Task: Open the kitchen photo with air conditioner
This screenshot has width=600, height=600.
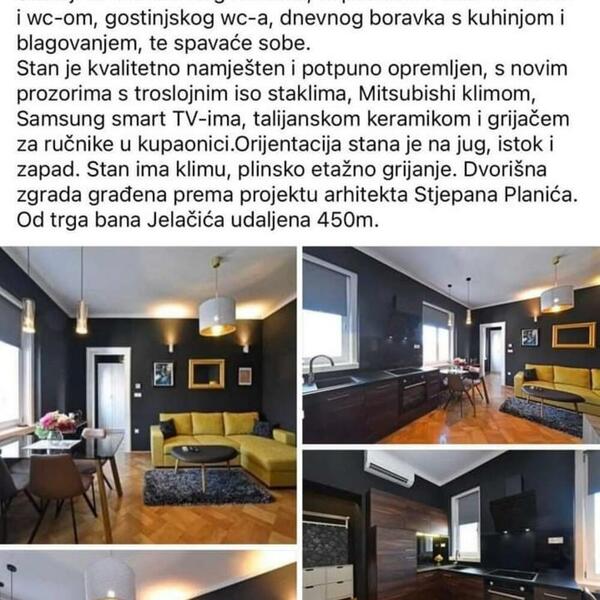Action: [x=451, y=524]
